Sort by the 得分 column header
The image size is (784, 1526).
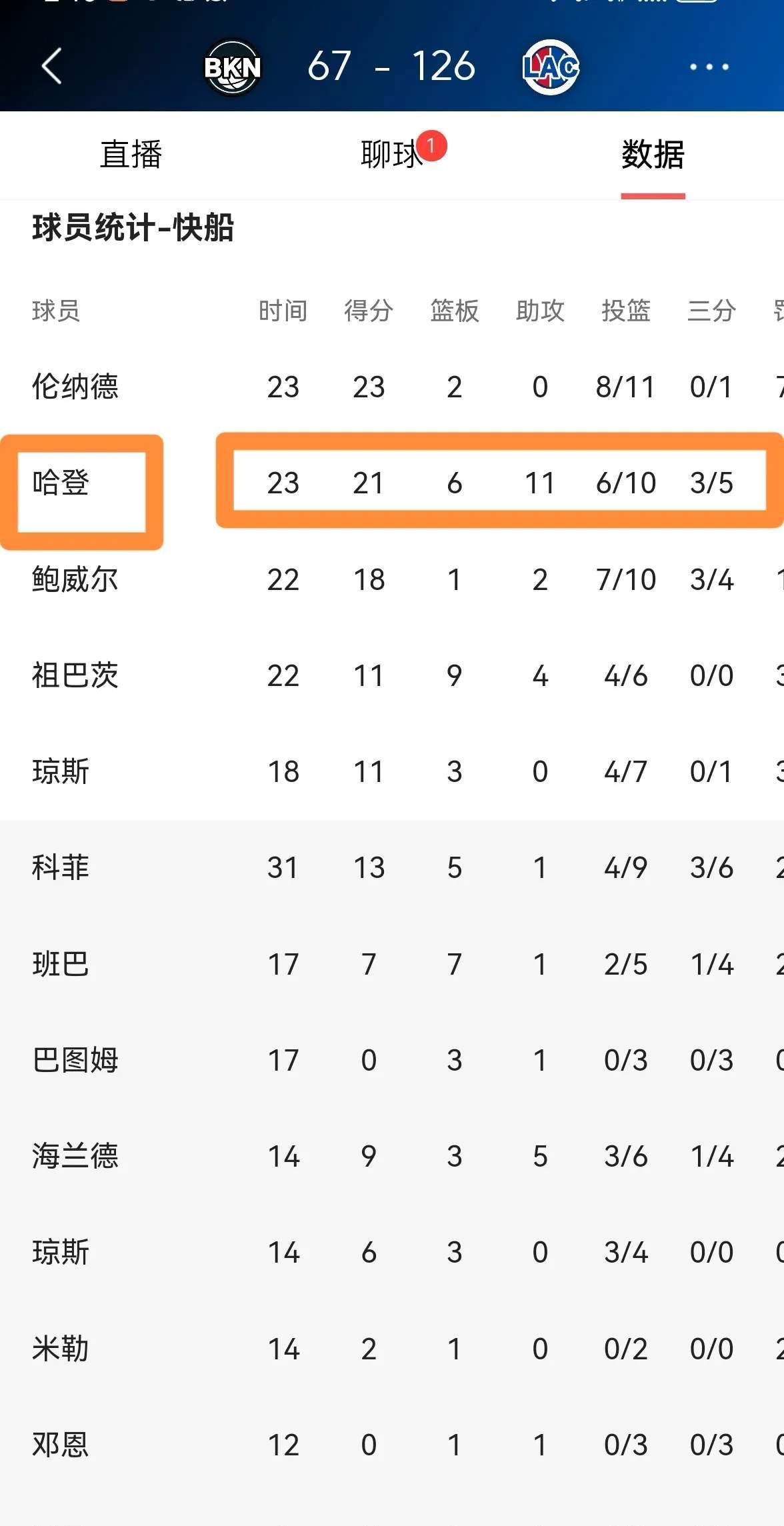pos(369,311)
